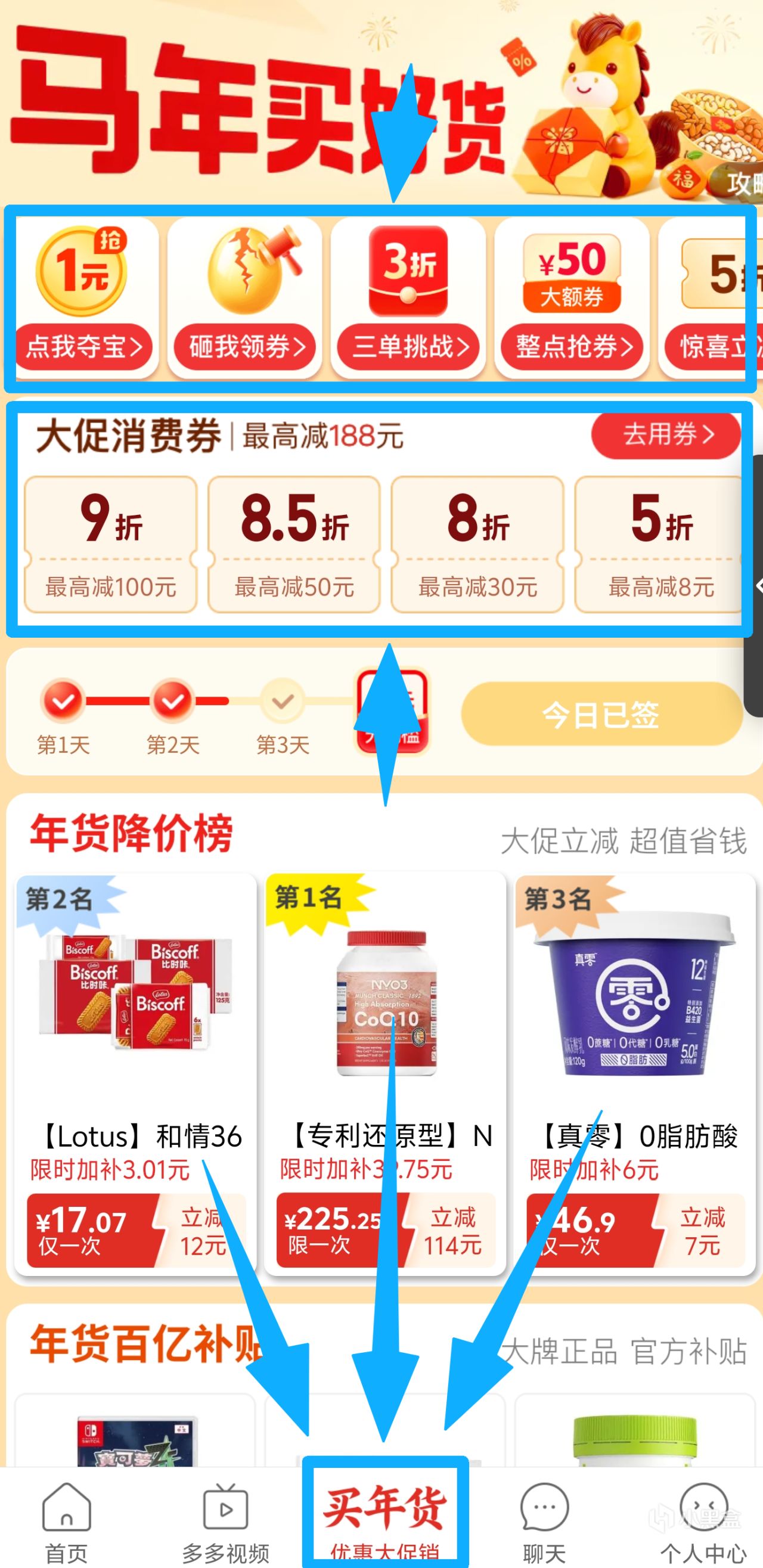Open the 点我夺宝 1元 treasure entry
Screen dimensions: 763x1568
pyautogui.click(x=84, y=297)
